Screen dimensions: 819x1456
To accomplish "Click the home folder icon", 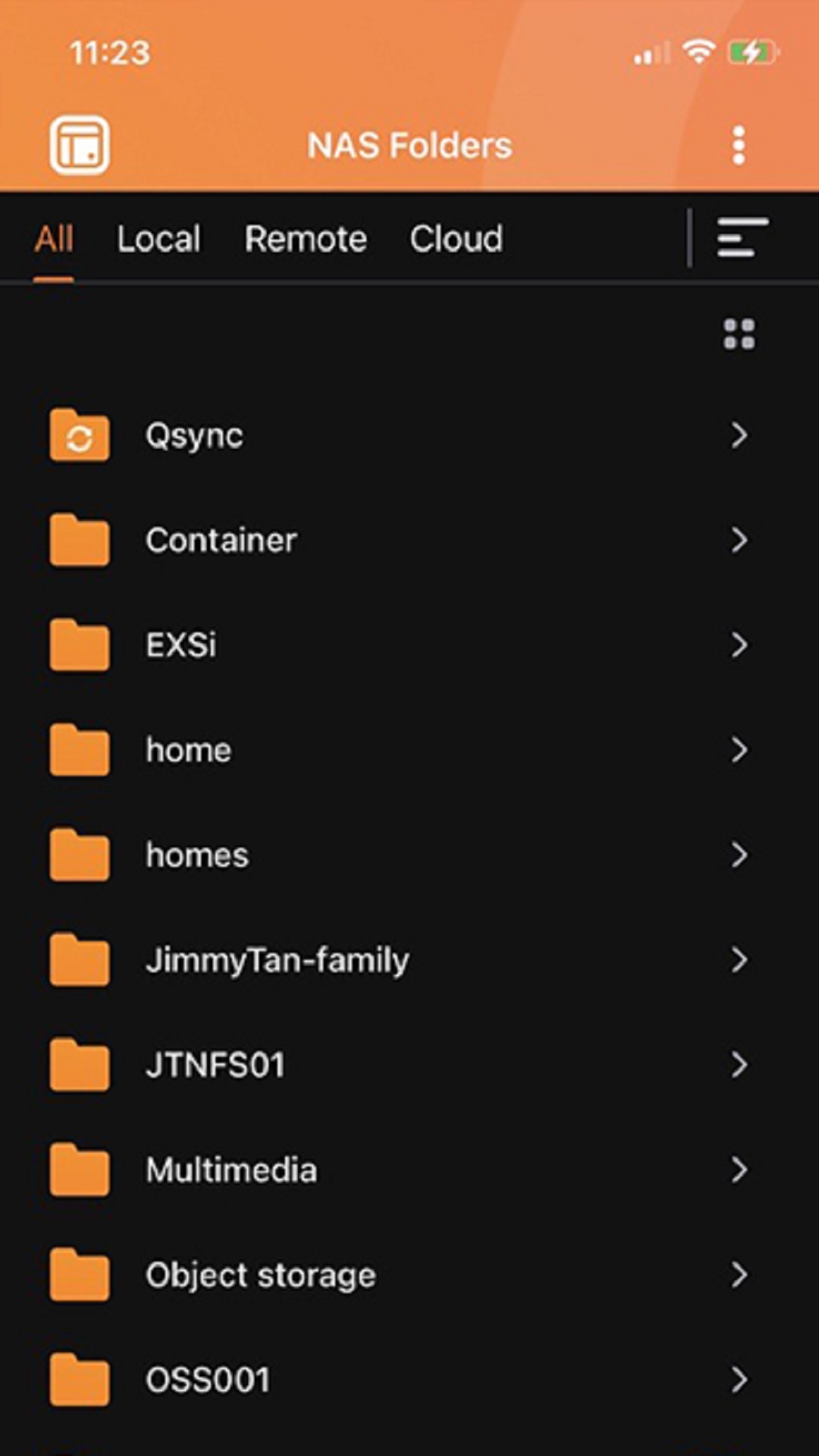I will point(80,750).
